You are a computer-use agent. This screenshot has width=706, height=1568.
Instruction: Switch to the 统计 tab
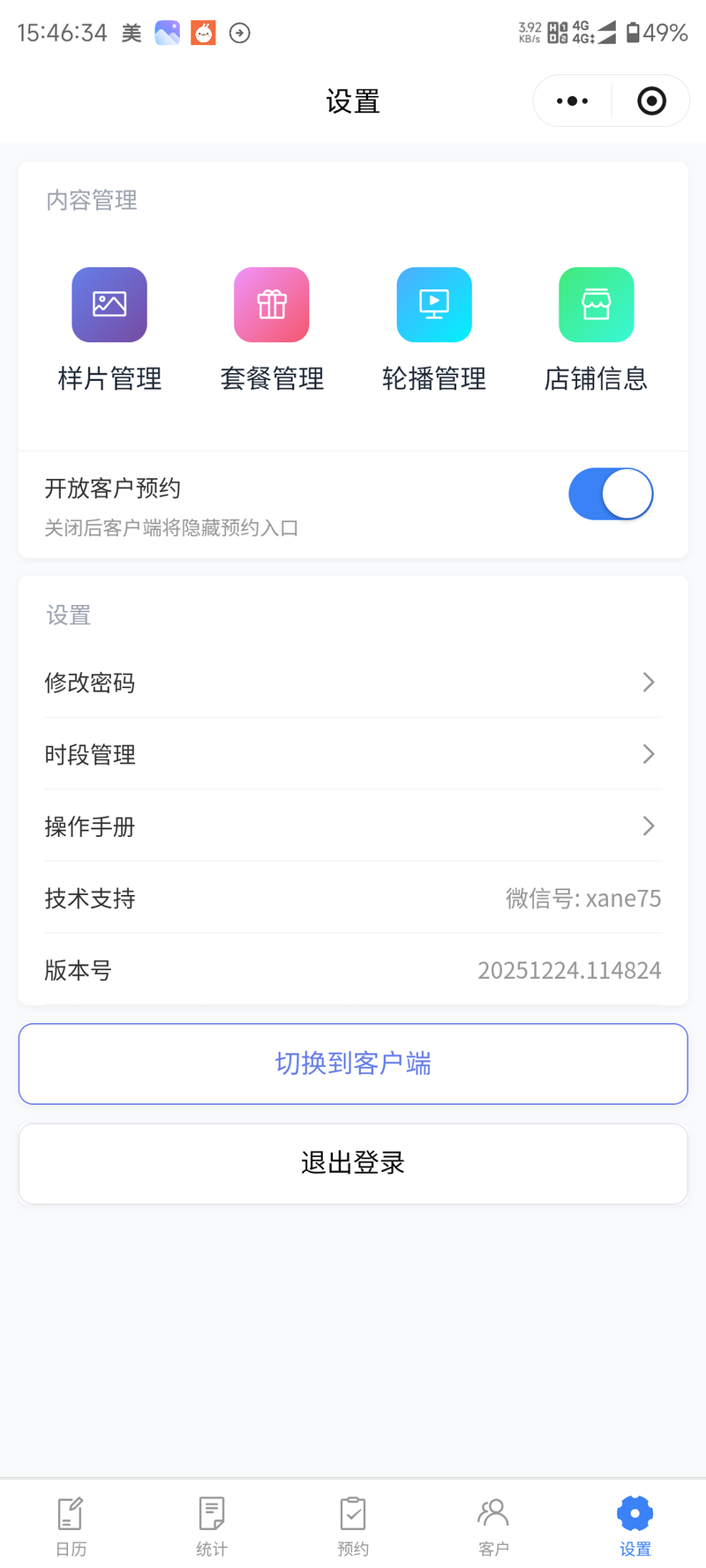click(212, 1526)
